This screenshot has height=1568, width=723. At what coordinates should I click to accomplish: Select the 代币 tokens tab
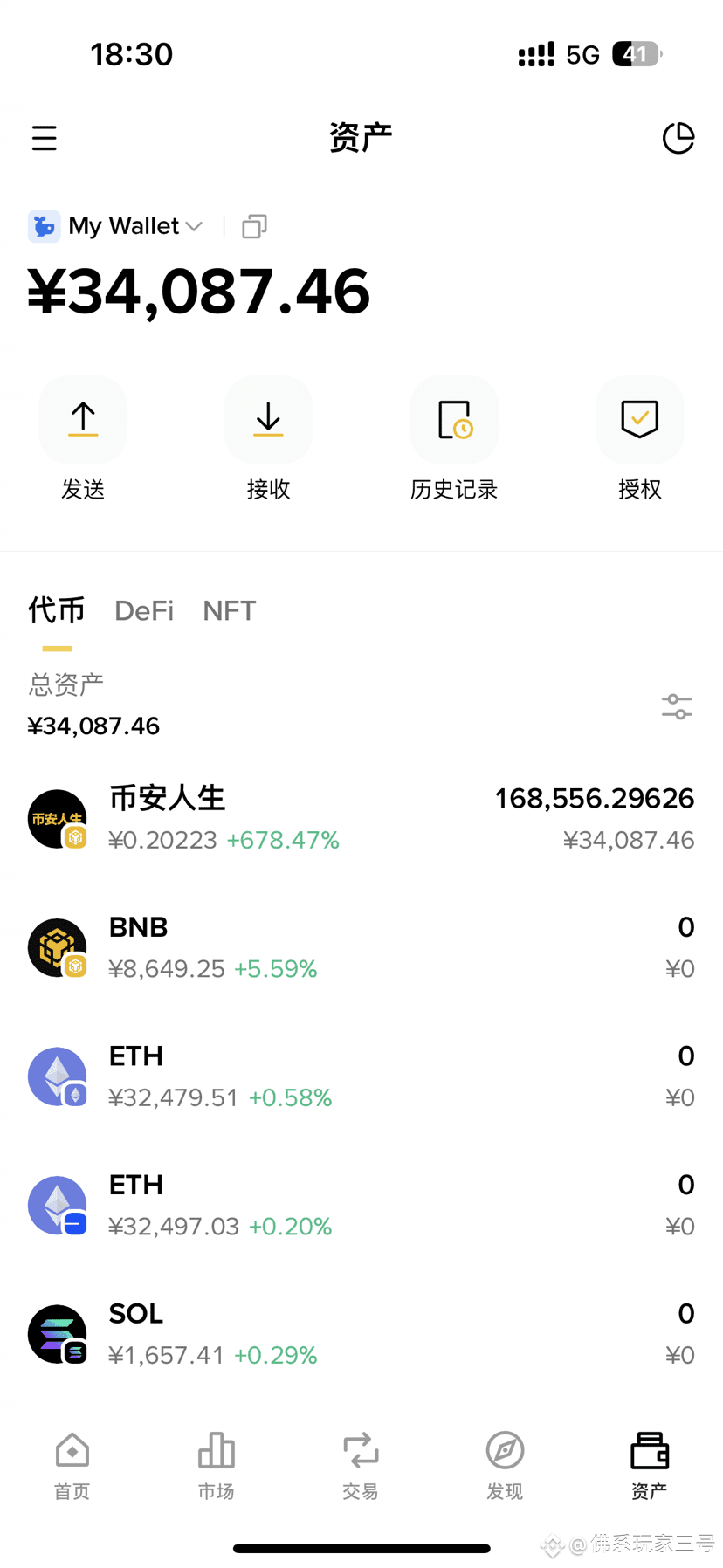pos(57,610)
